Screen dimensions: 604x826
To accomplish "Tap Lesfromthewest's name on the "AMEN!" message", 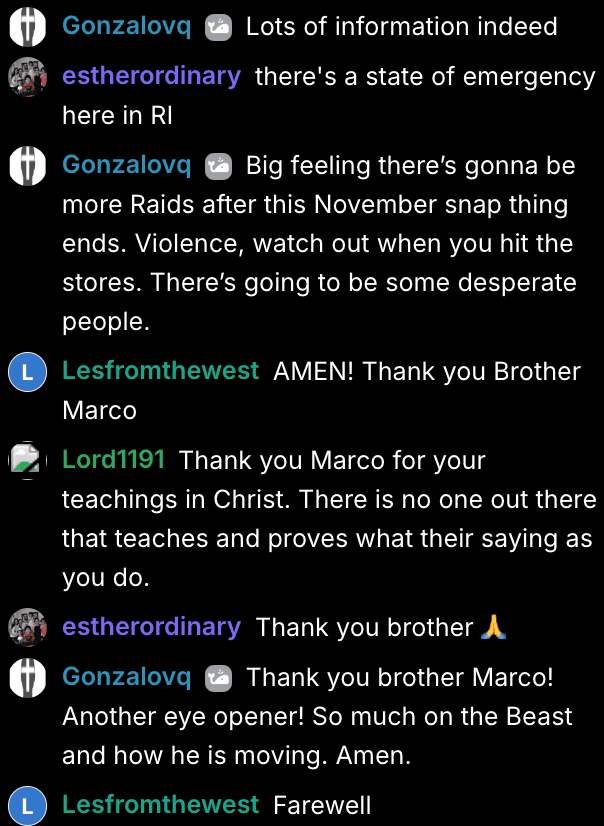I will 160,371.
